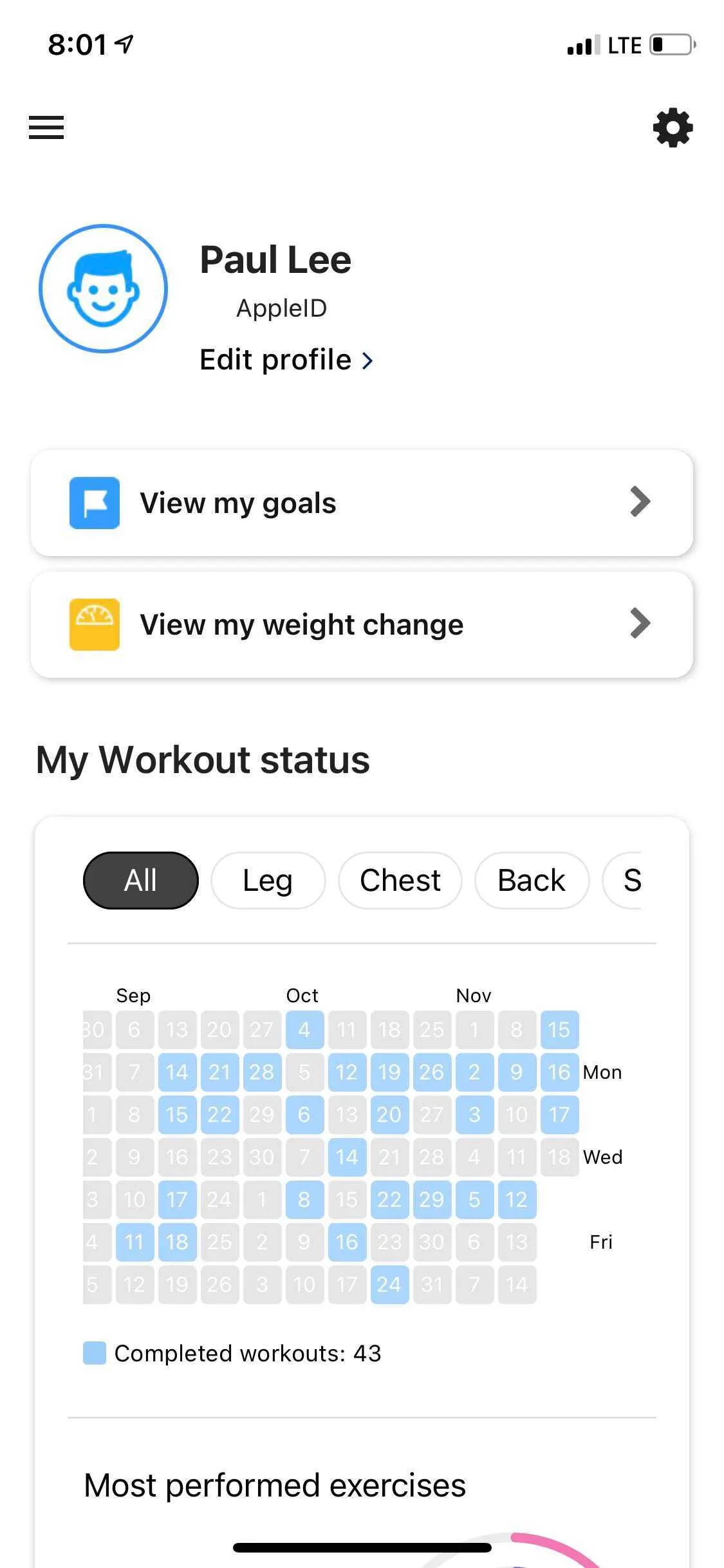This screenshot has height=1568, width=724.
Task: Tap Edit profile link
Action: (286, 360)
